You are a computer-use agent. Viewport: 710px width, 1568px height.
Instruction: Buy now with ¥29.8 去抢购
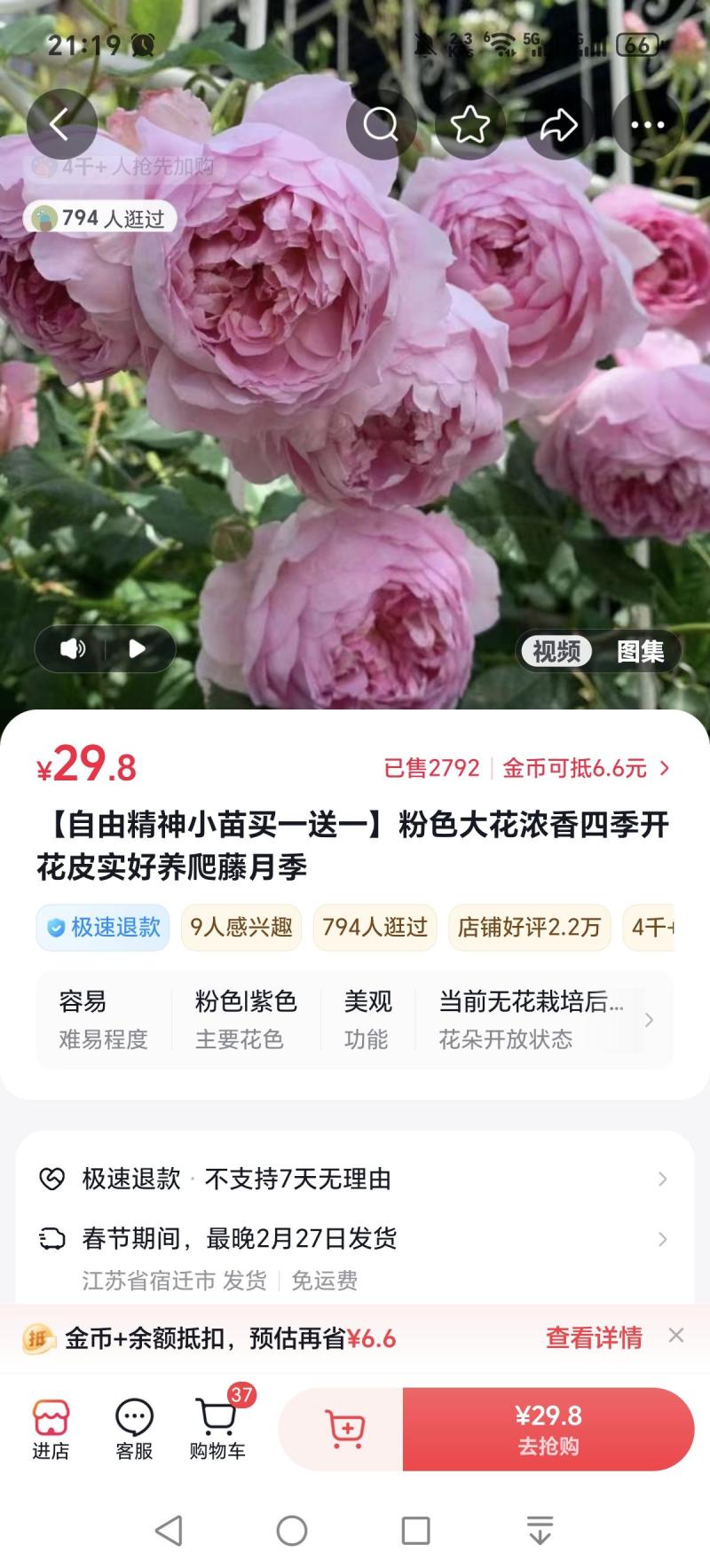[x=548, y=1430]
